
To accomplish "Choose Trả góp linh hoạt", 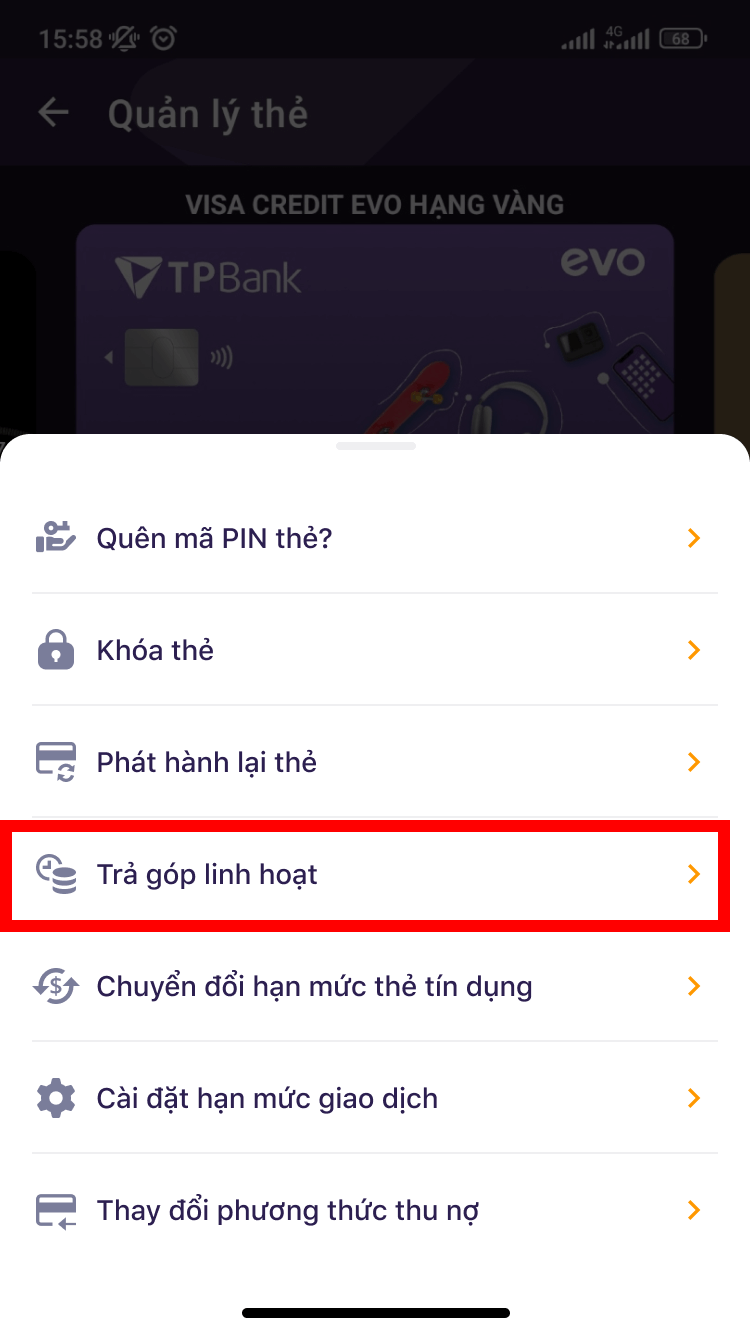I will [374, 875].
